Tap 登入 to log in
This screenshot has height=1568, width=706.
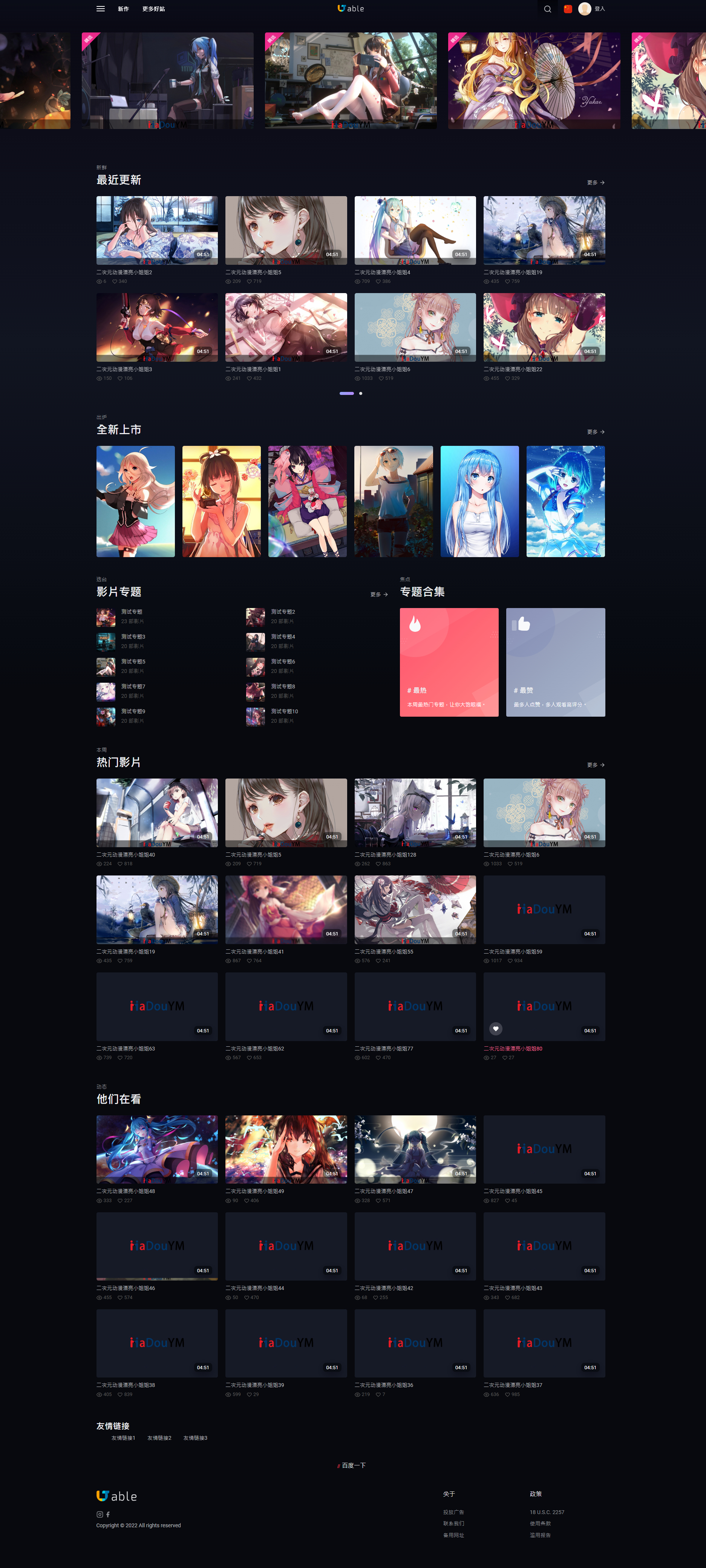click(600, 9)
